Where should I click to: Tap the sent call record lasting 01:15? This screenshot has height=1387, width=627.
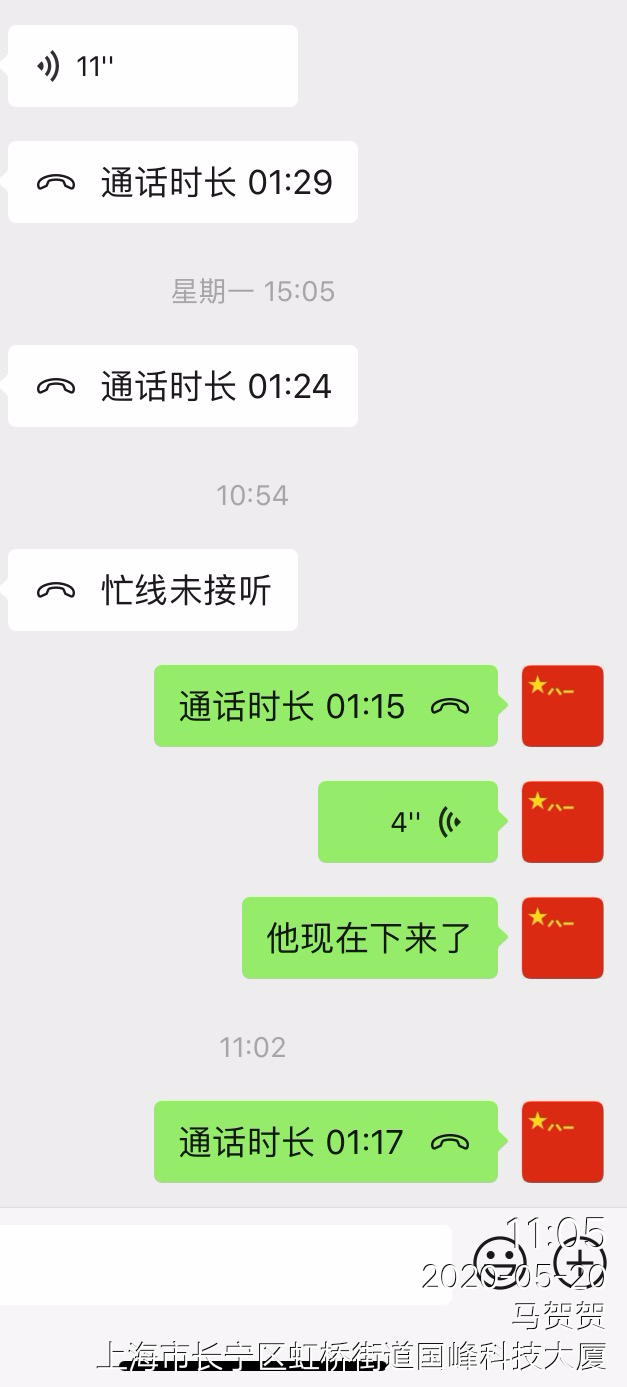(325, 707)
